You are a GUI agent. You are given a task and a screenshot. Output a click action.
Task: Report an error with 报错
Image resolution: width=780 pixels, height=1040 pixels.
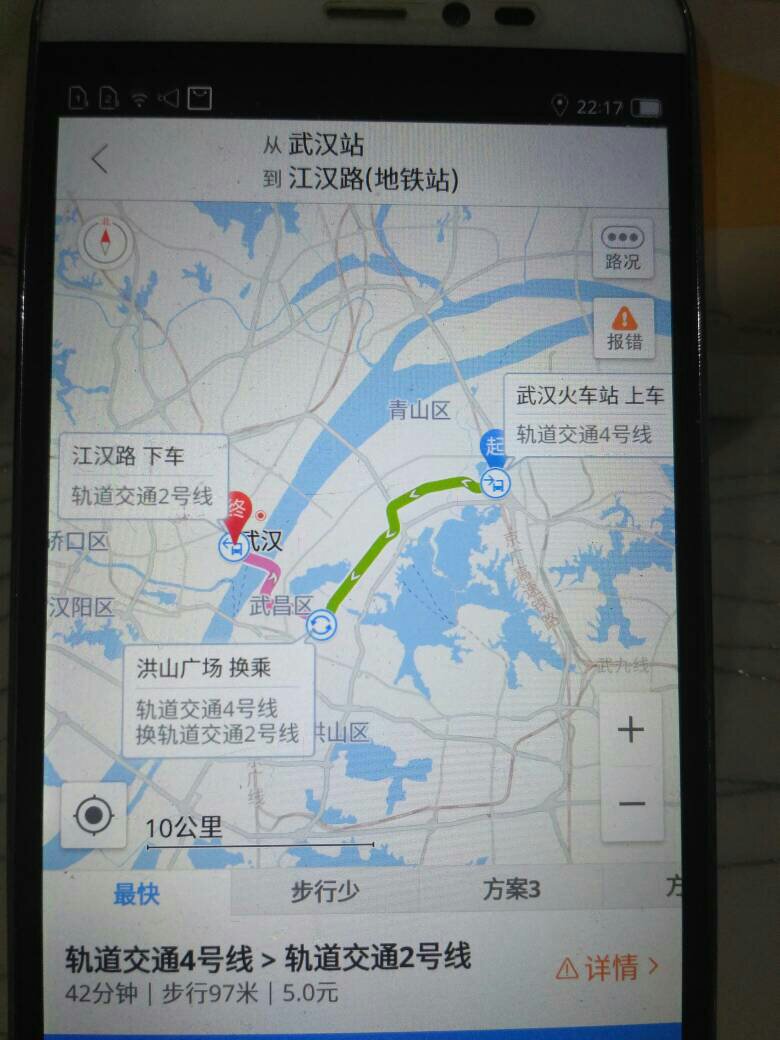623,328
